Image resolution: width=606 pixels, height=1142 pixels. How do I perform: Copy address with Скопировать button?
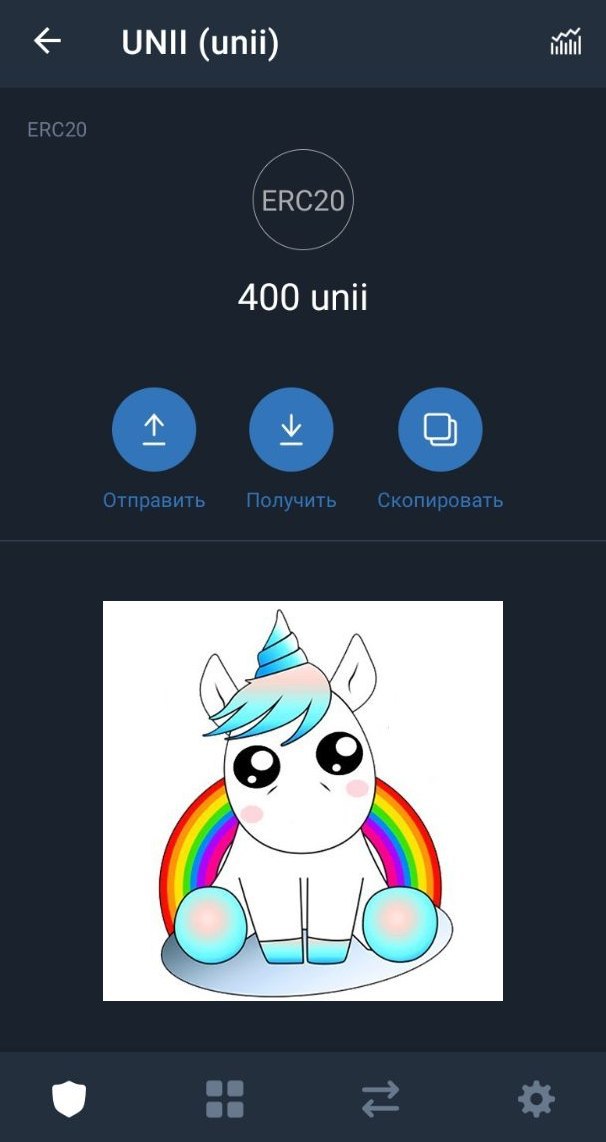tap(440, 430)
